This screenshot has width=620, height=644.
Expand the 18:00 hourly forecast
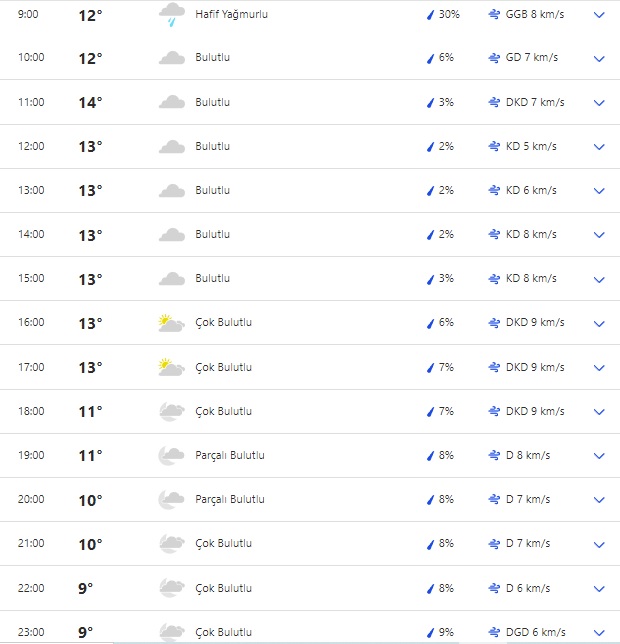[x=599, y=412]
